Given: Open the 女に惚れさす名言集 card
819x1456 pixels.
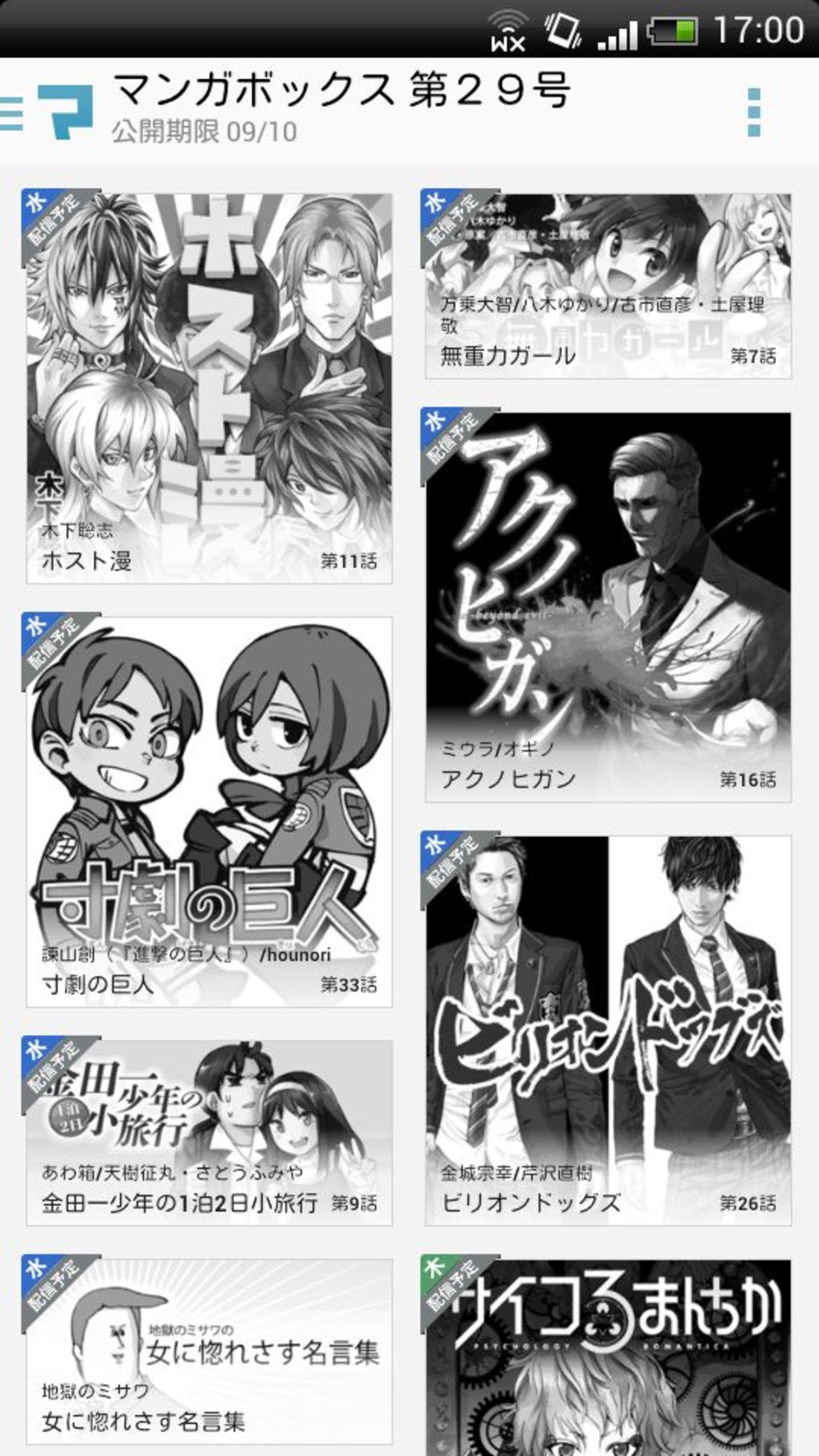Looking at the screenshot, I should (x=209, y=1353).
